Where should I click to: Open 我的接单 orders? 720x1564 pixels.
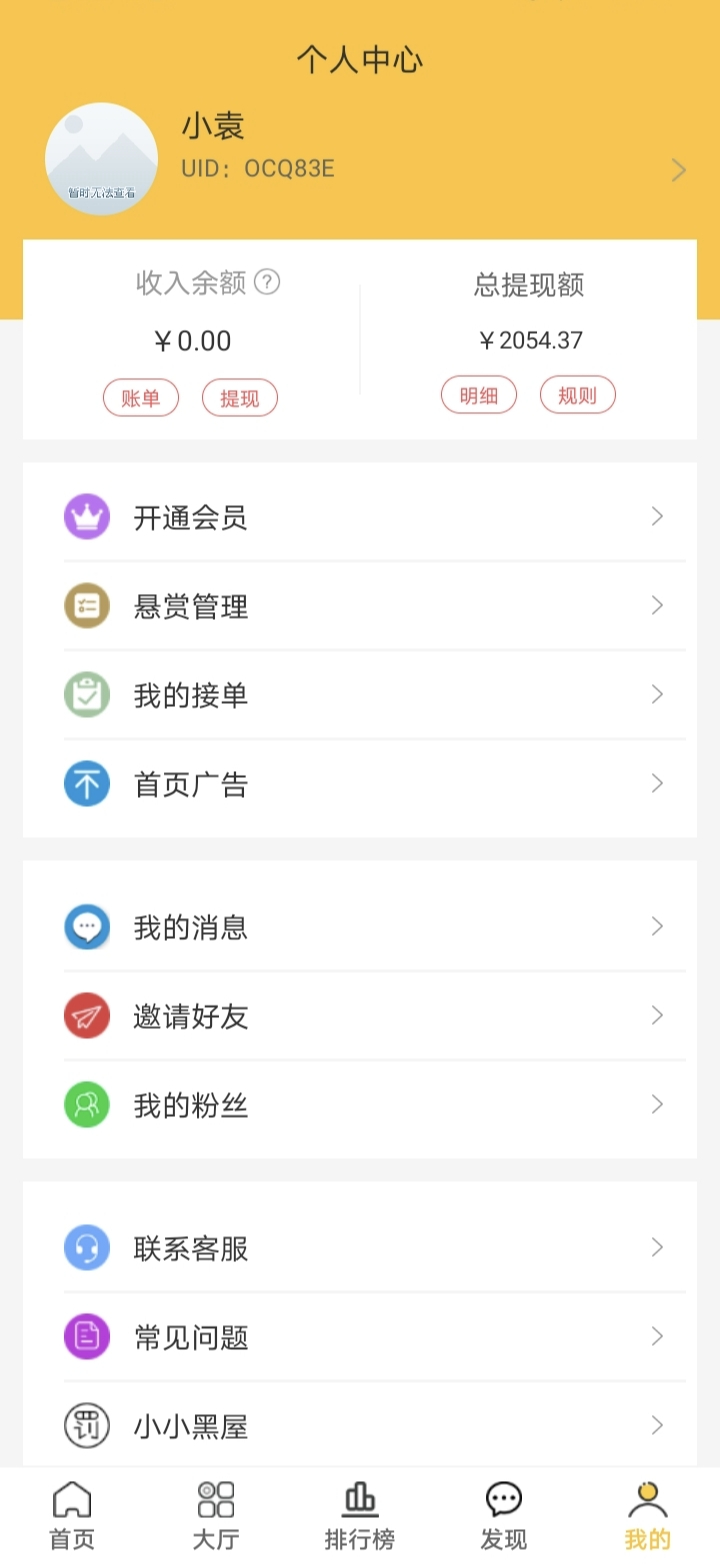[x=360, y=695]
